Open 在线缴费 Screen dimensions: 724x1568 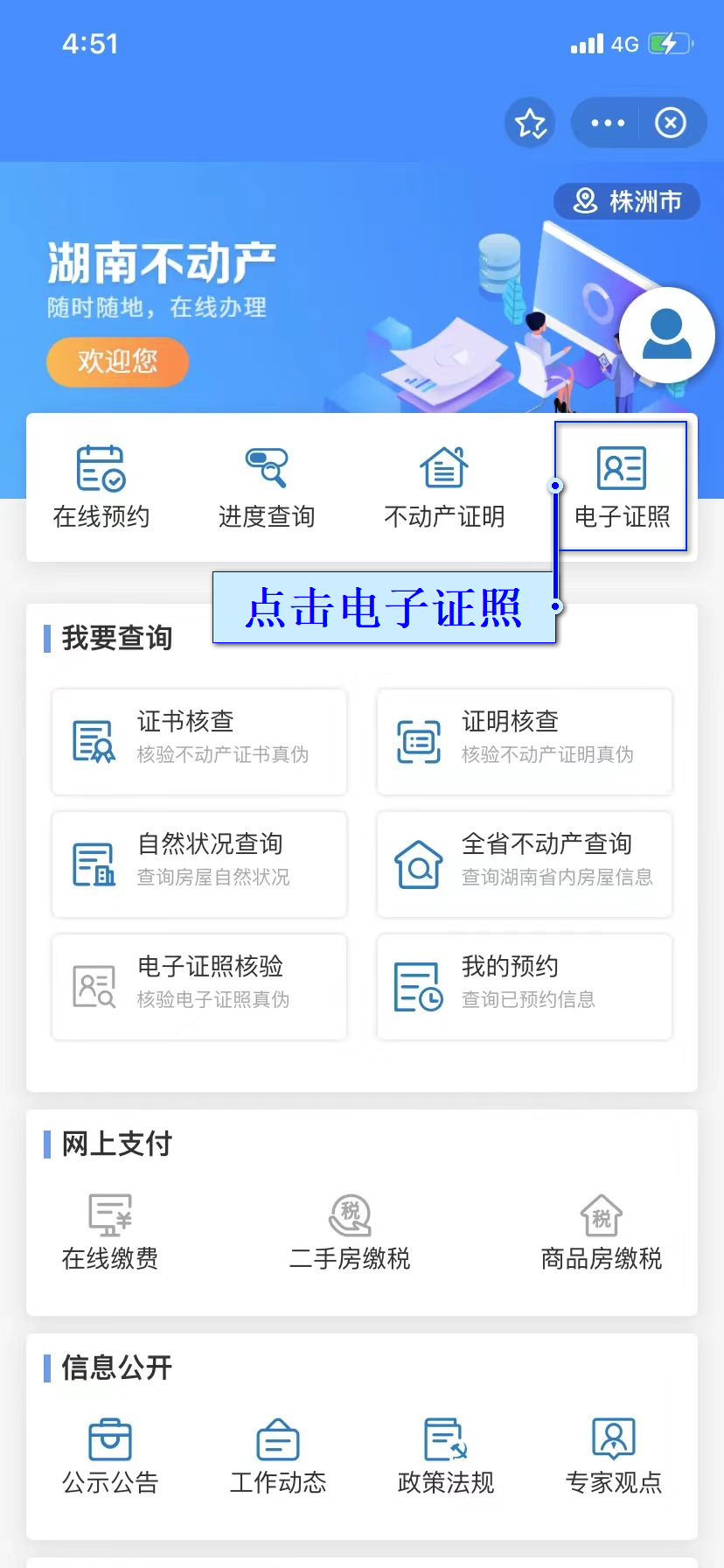(110, 1232)
